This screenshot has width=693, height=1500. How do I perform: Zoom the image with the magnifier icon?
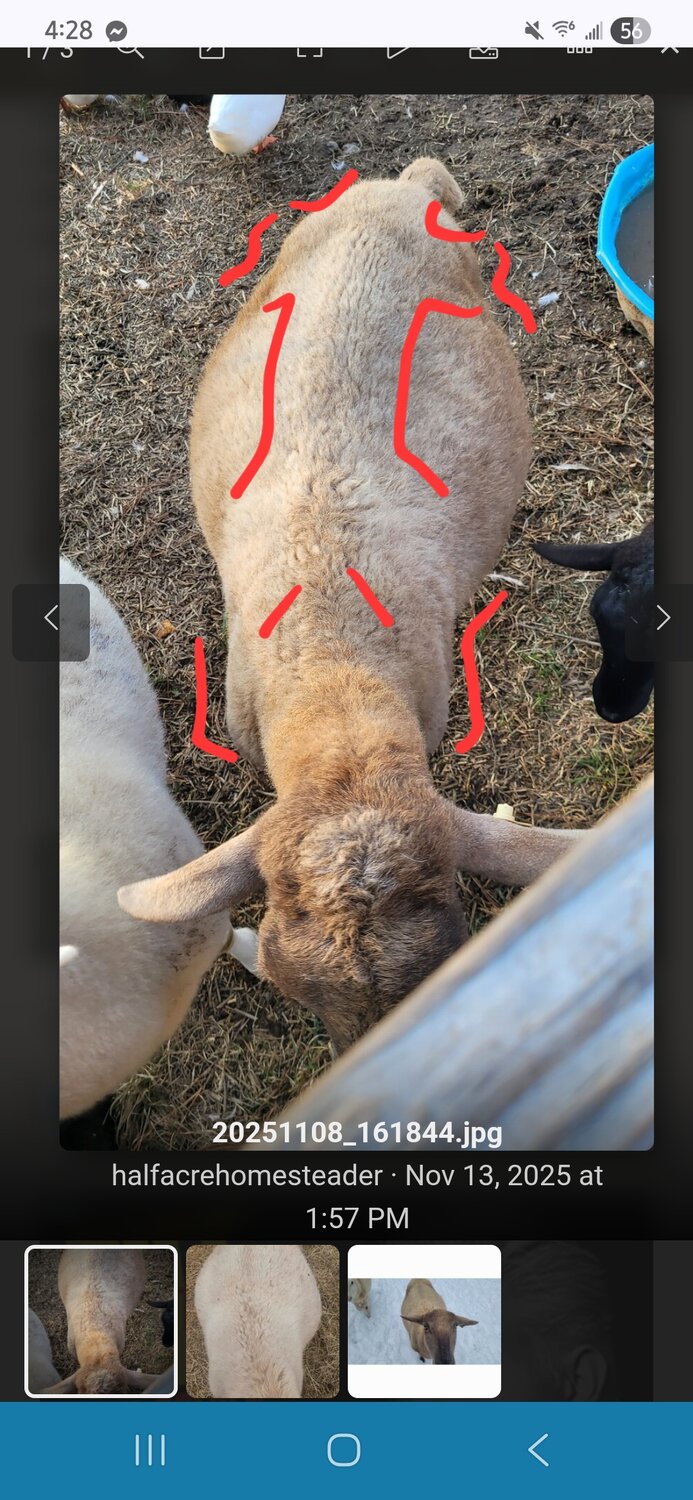[x=130, y=50]
